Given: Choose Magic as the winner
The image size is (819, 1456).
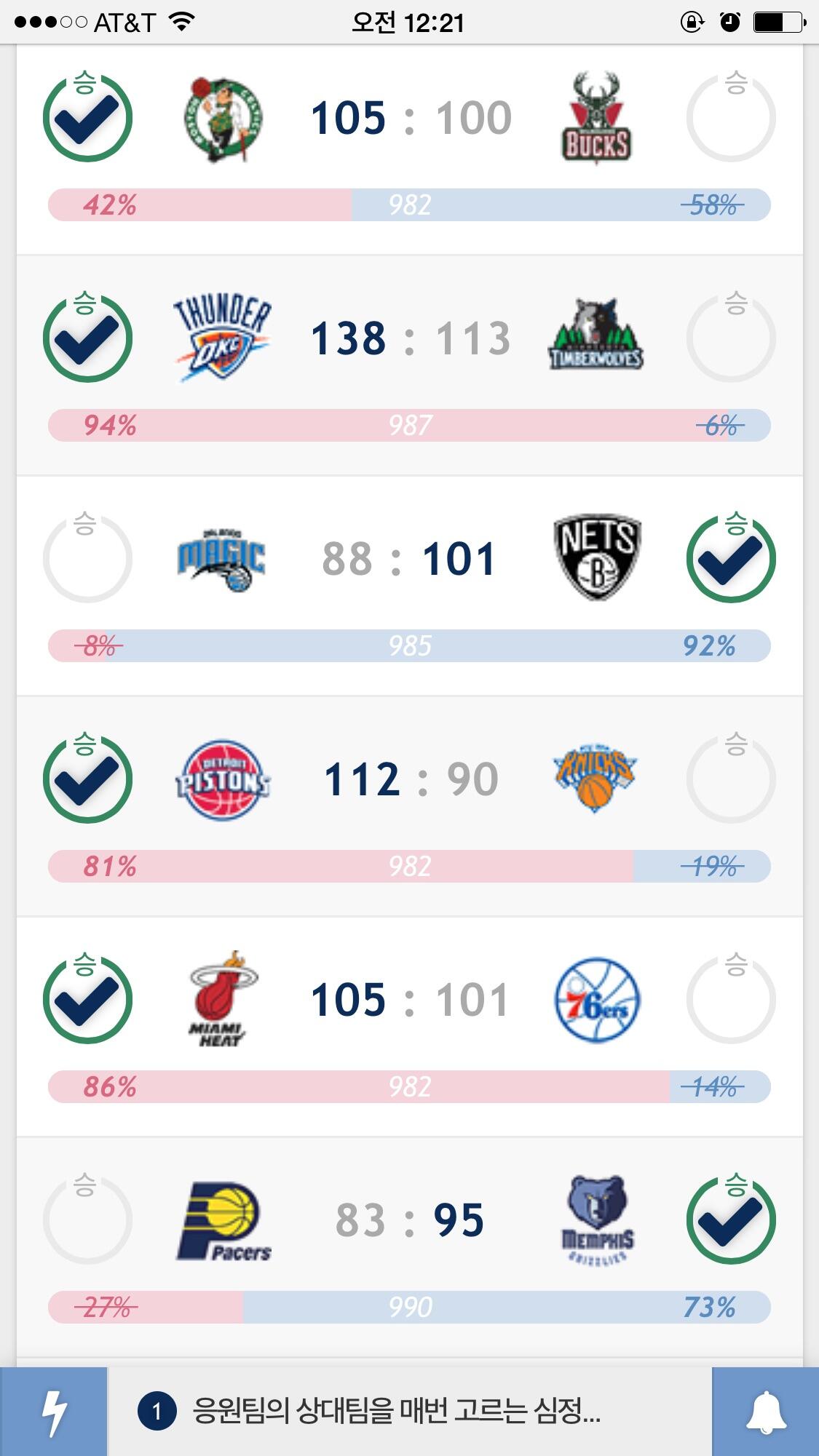Looking at the screenshot, I should coord(87,558).
